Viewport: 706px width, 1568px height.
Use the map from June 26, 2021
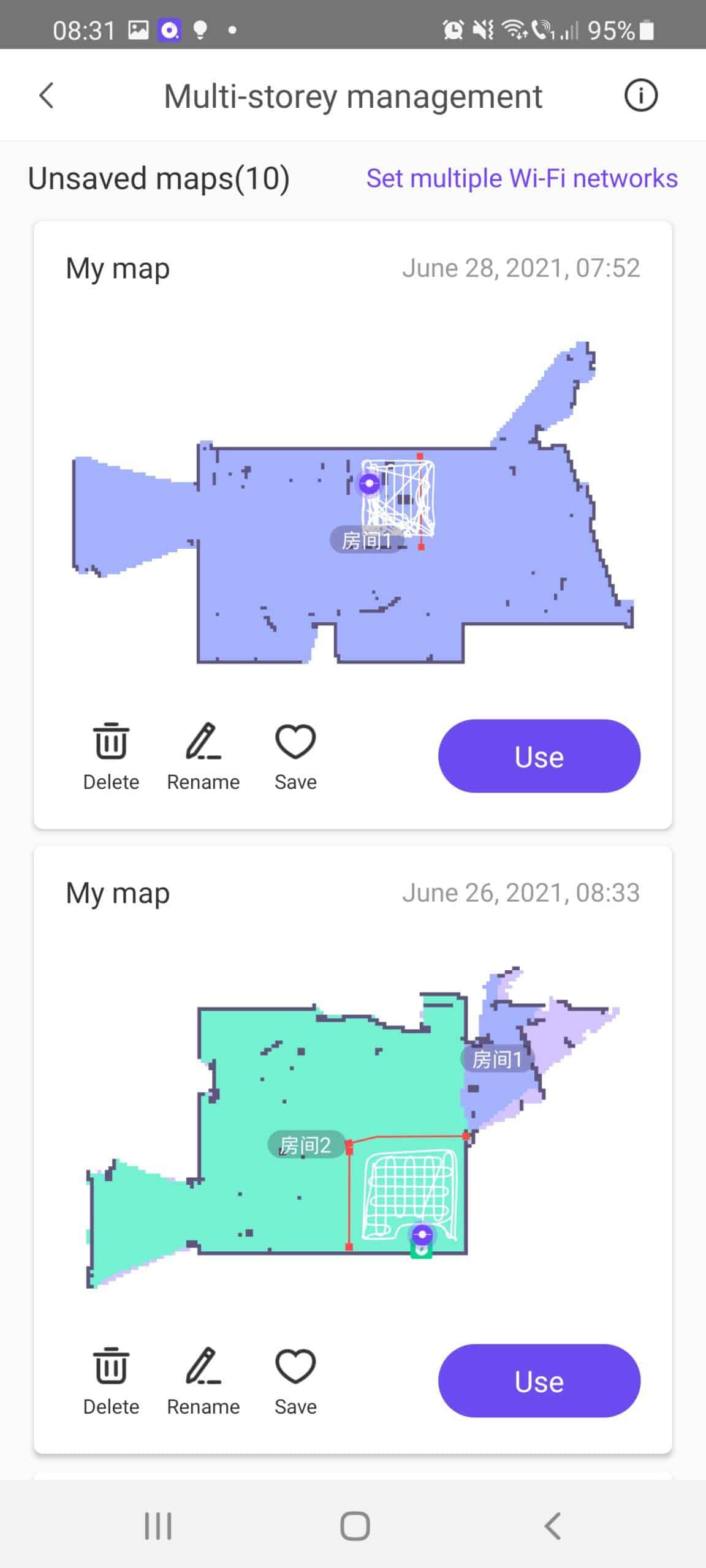(x=539, y=1381)
